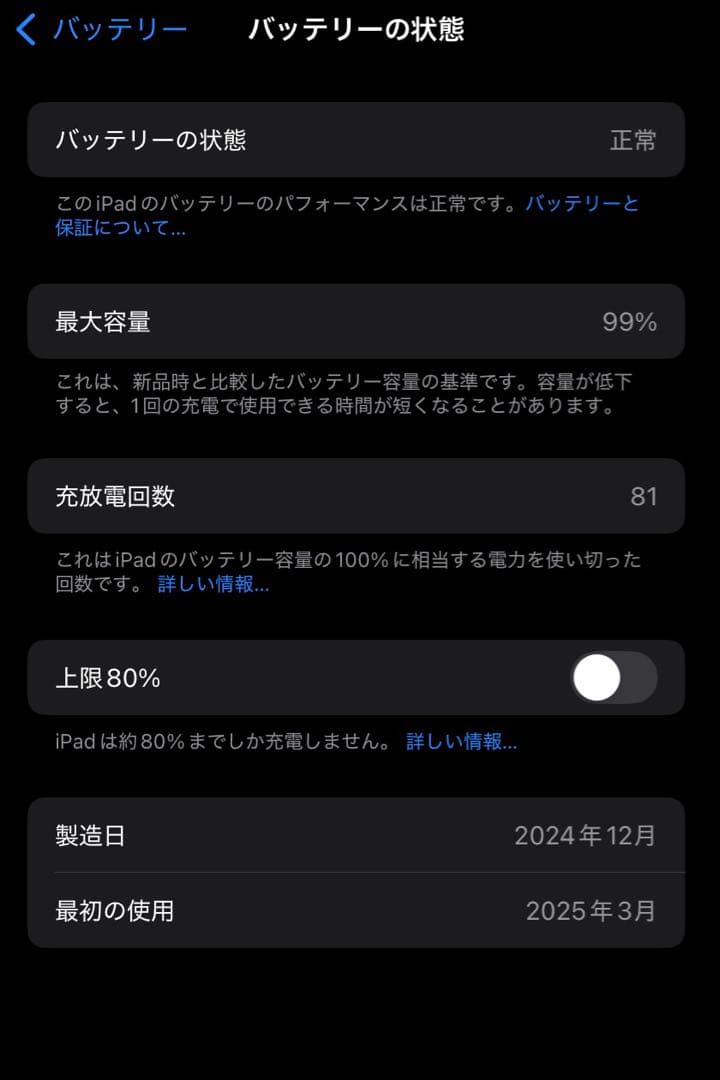
Task: Tap the description text below 最大容量
Action: [x=350, y=393]
